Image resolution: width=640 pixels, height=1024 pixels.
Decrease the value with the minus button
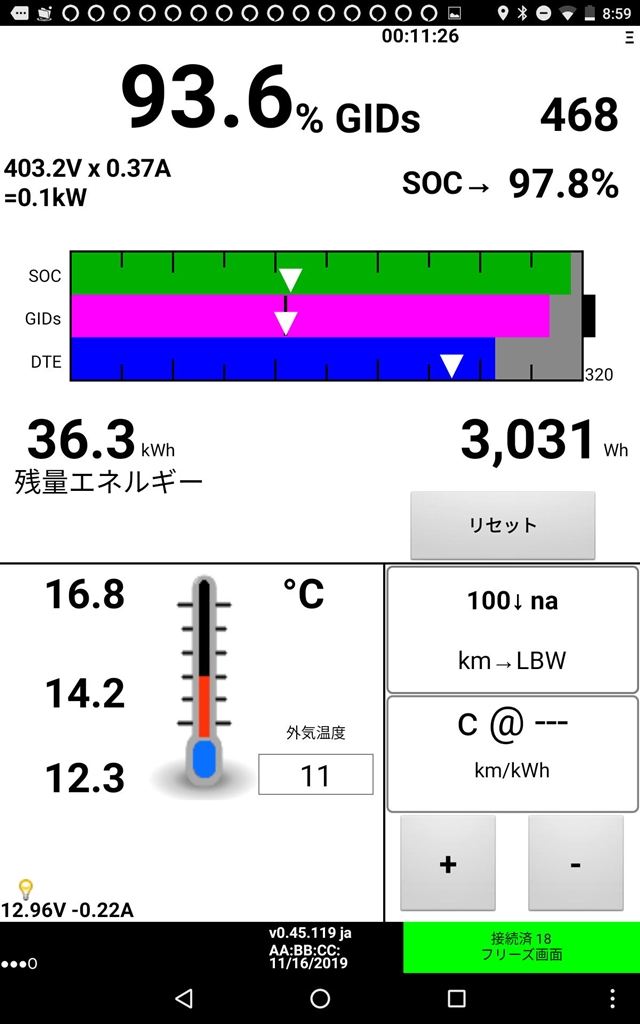[x=575, y=864]
